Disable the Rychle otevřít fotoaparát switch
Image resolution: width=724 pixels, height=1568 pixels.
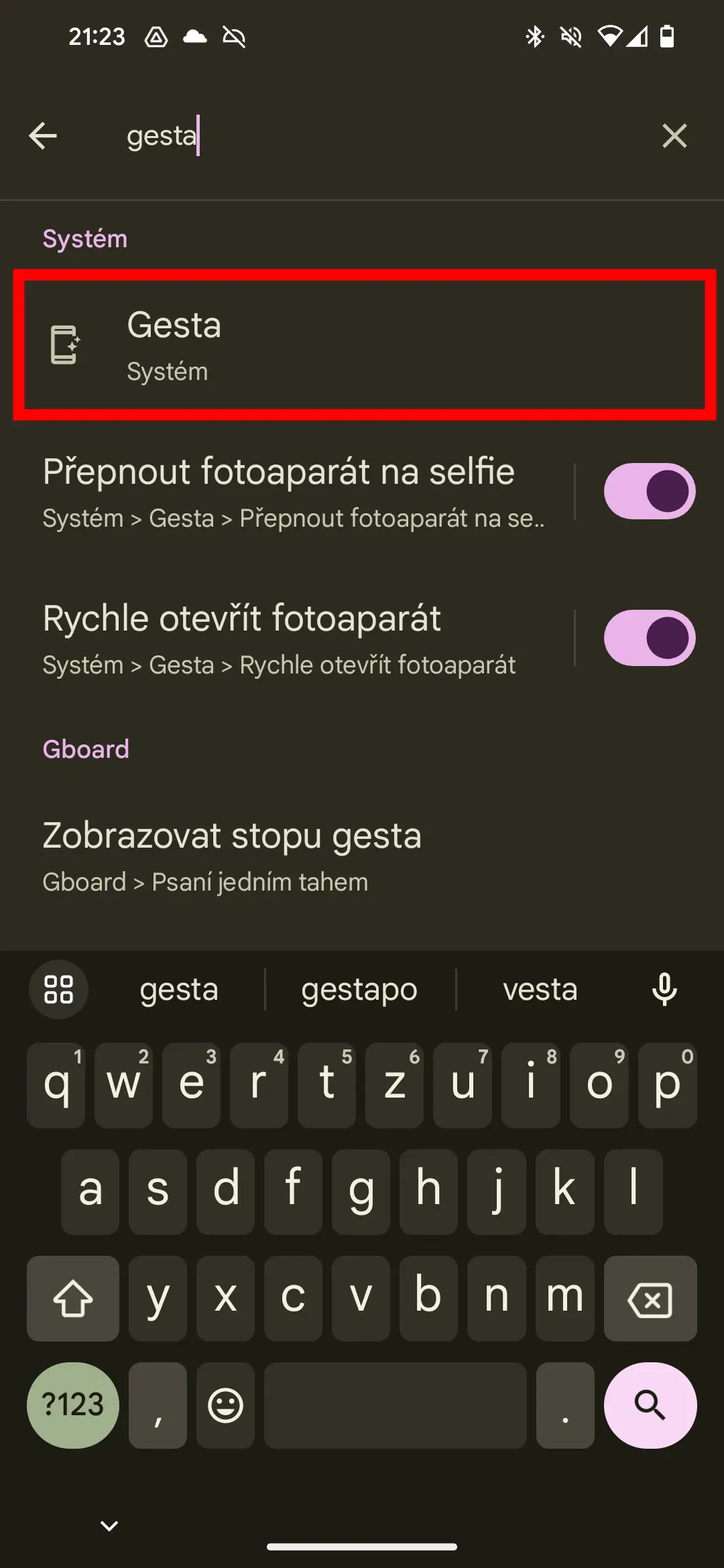(650, 638)
